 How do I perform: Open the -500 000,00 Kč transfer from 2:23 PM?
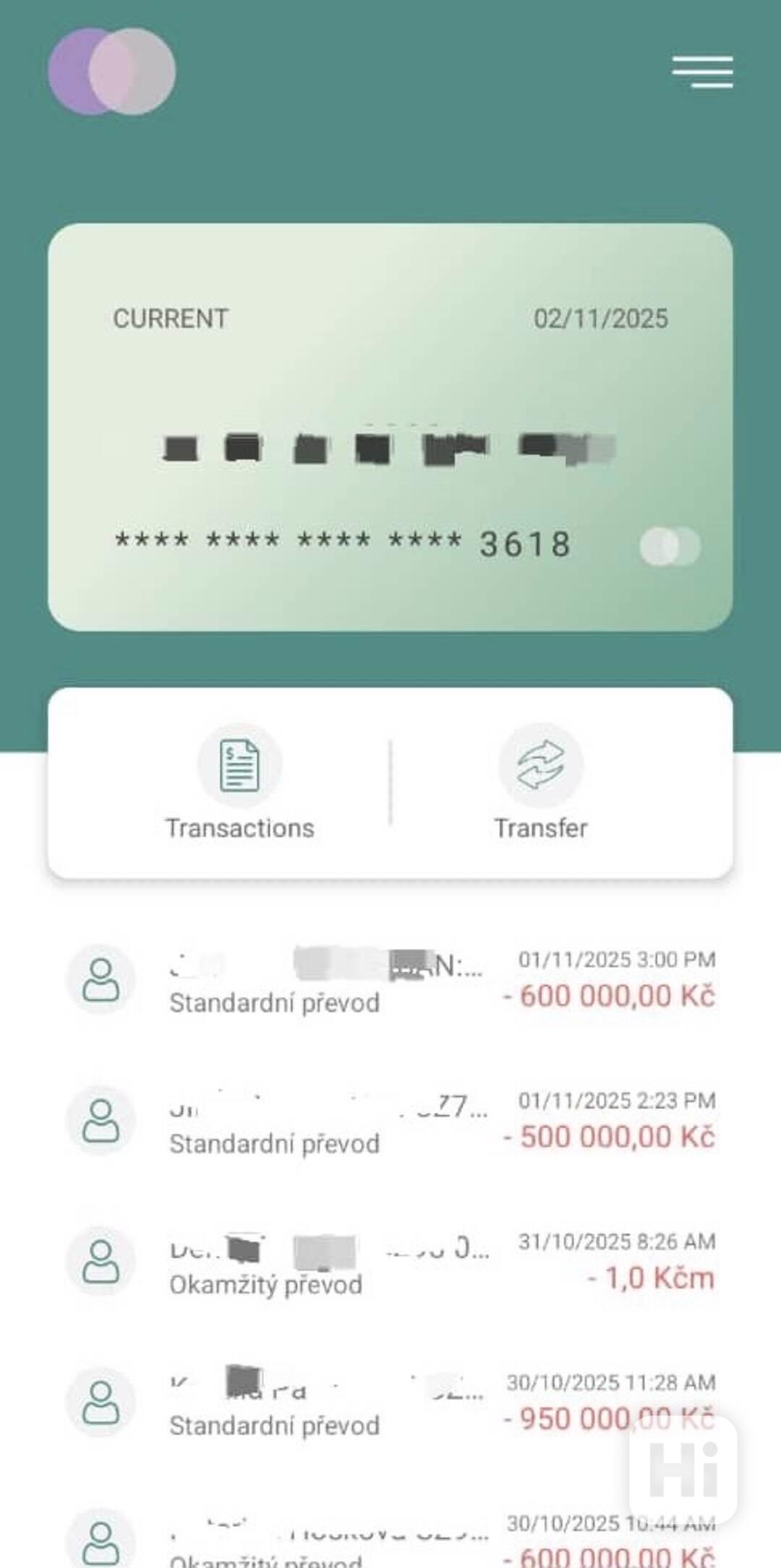[x=390, y=1121]
